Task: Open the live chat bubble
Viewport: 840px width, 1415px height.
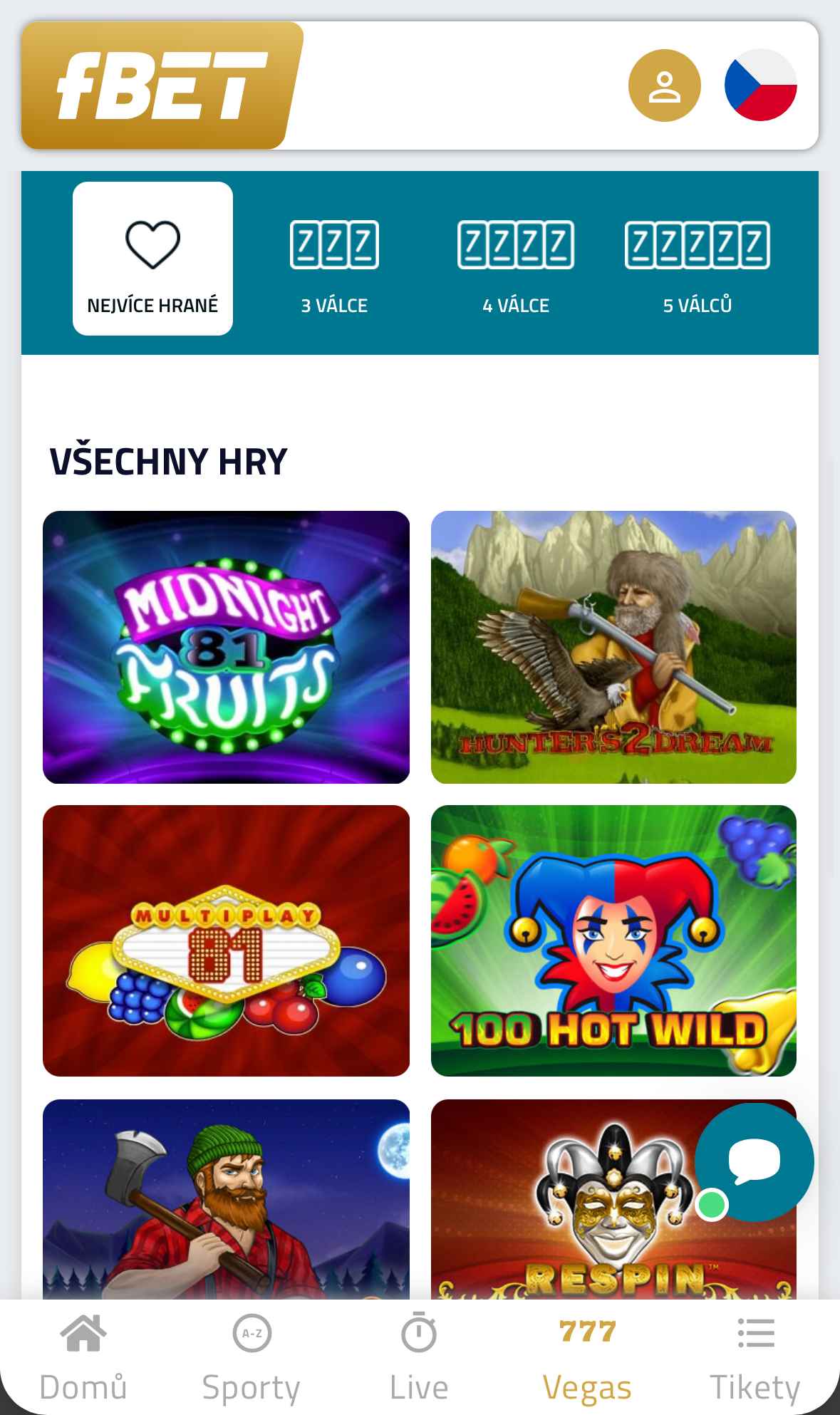Action: [754, 1162]
